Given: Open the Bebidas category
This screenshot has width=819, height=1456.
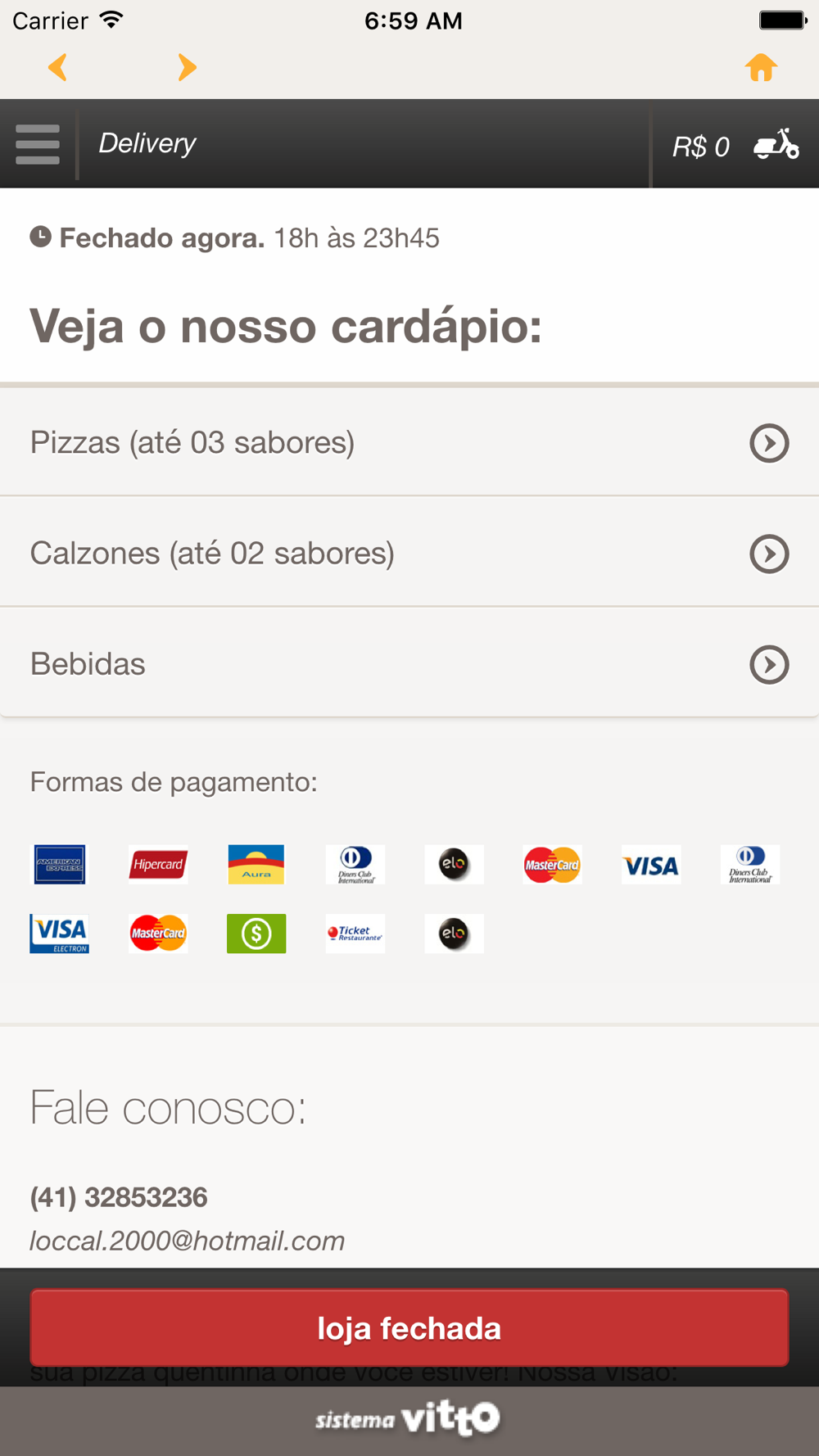Looking at the screenshot, I should pyautogui.click(x=409, y=663).
